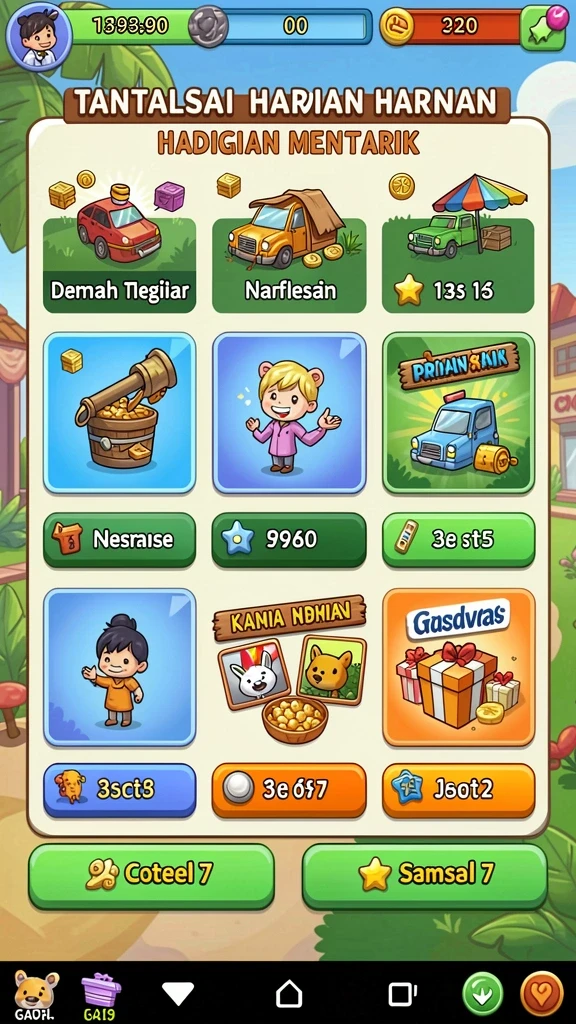Select the green truck card with 13s 16

[x=458, y=243]
